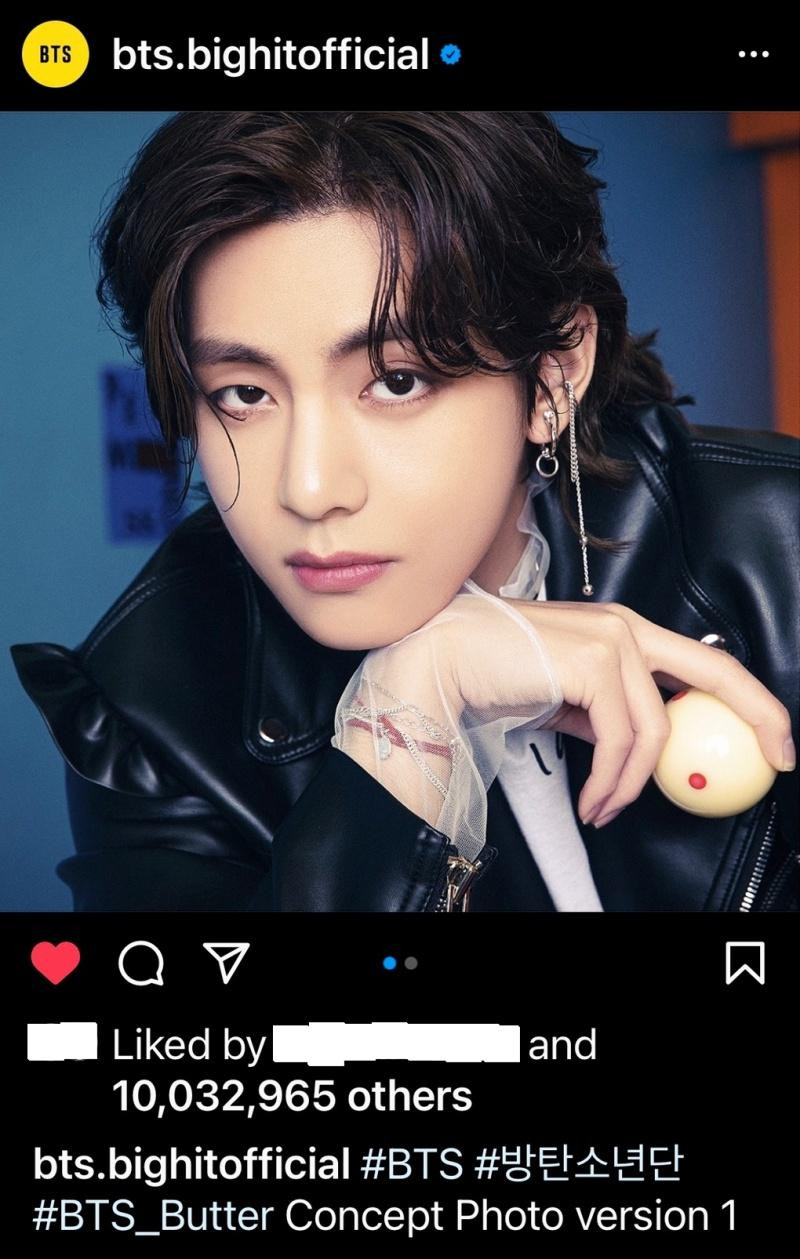This screenshot has height=1259, width=800.
Task: Open the post's three-dot options menu
Action: click(753, 54)
